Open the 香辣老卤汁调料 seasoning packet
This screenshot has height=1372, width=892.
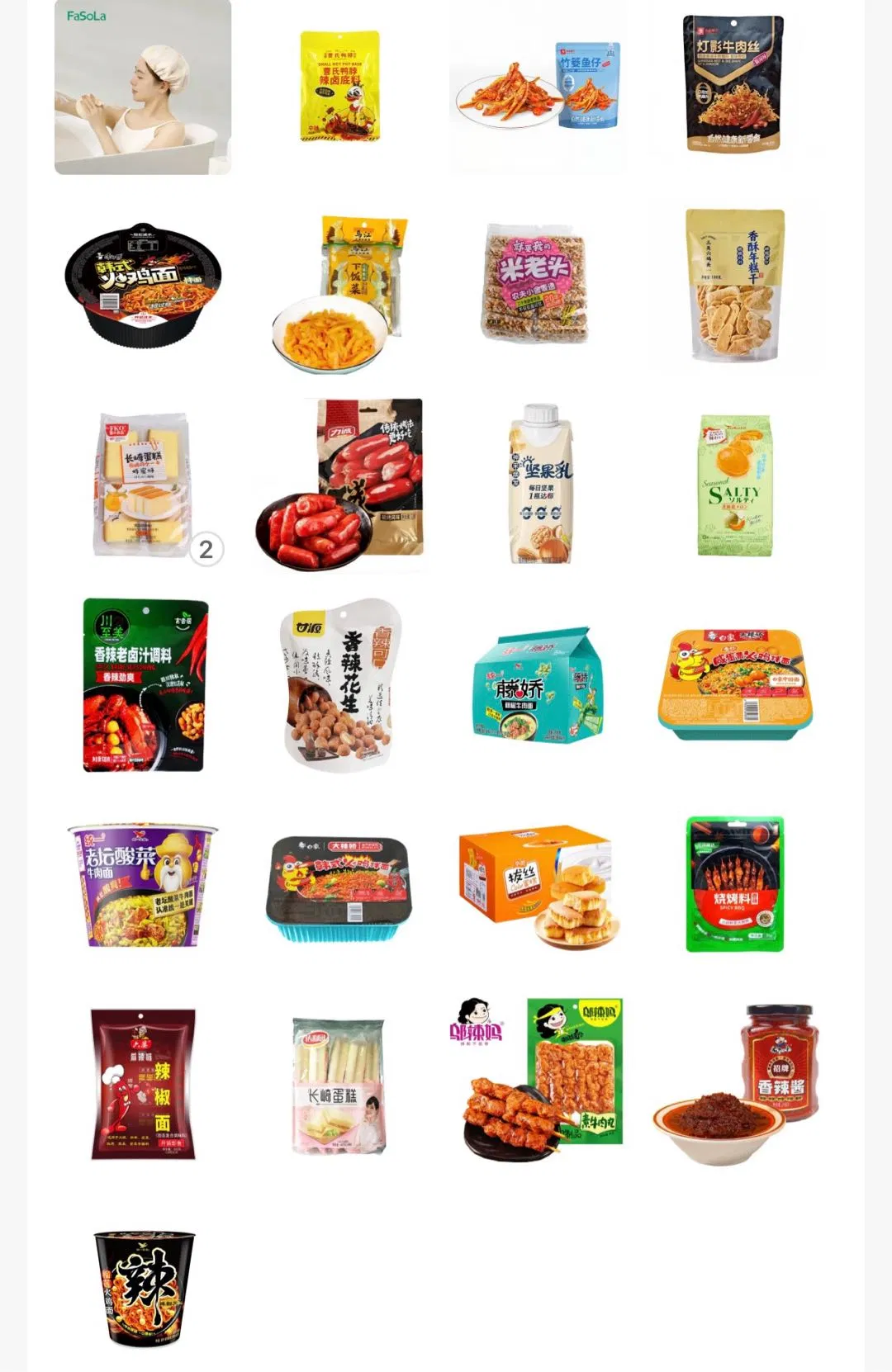coord(145,685)
